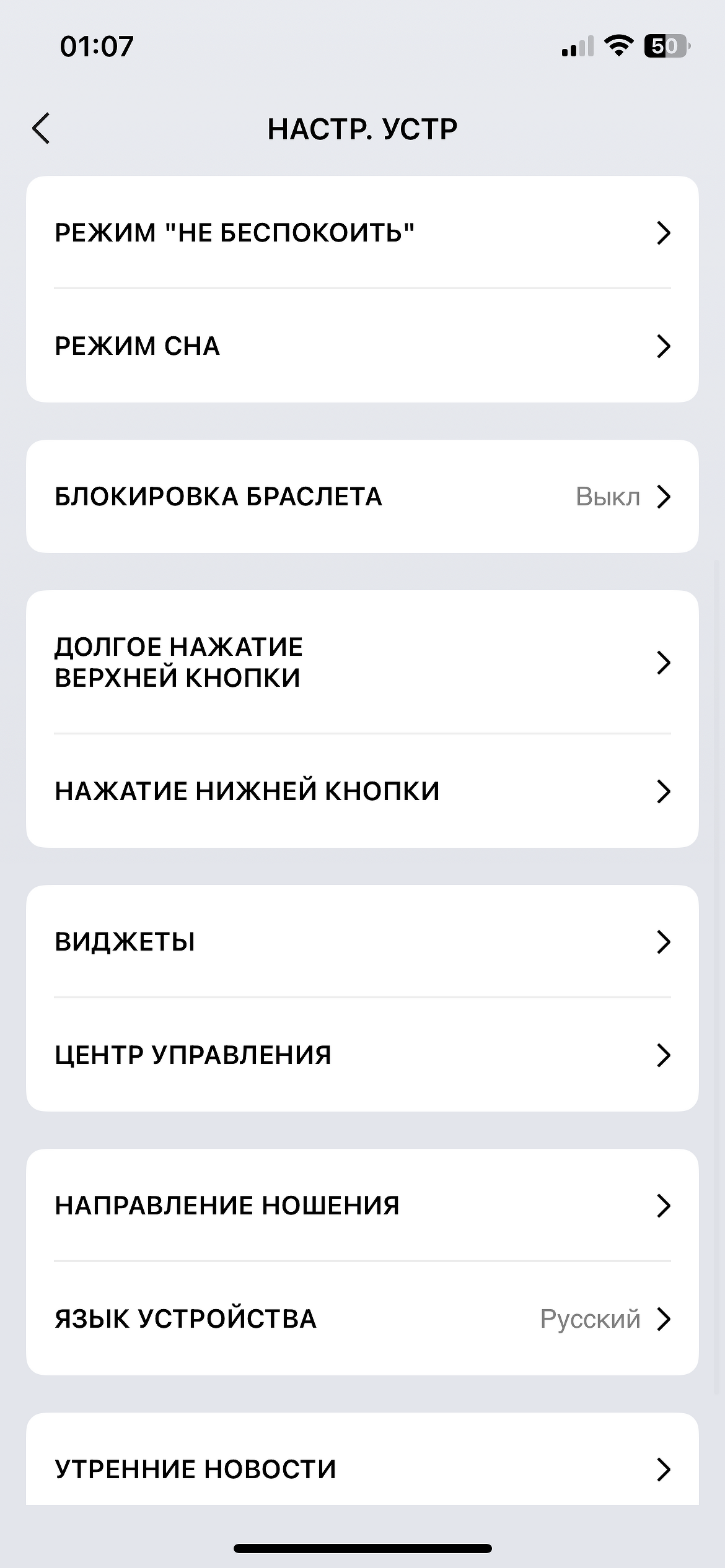Screen dimensions: 725x1568
Task: Select Направление ношения row
Action: (x=362, y=1205)
